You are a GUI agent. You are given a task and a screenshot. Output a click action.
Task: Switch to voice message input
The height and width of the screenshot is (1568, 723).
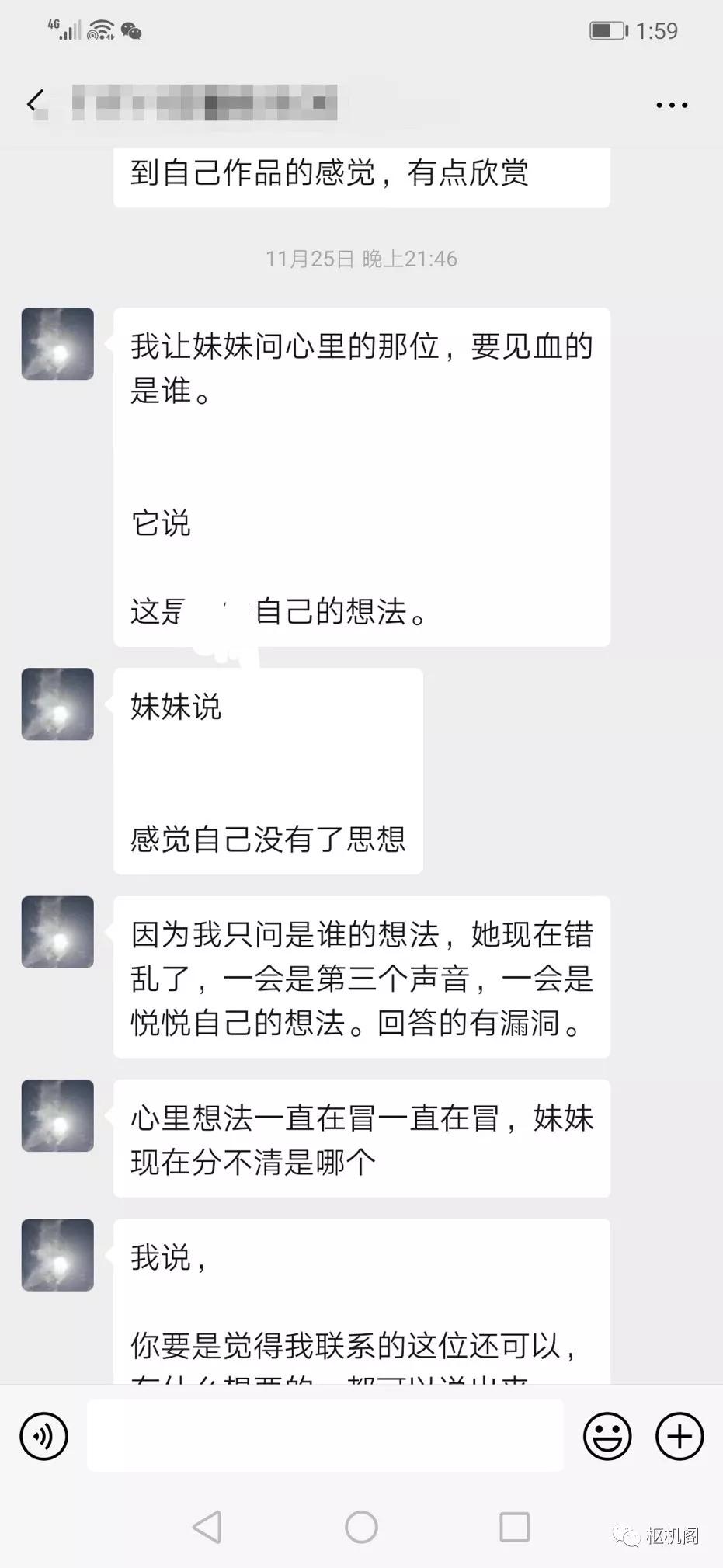[x=44, y=1436]
